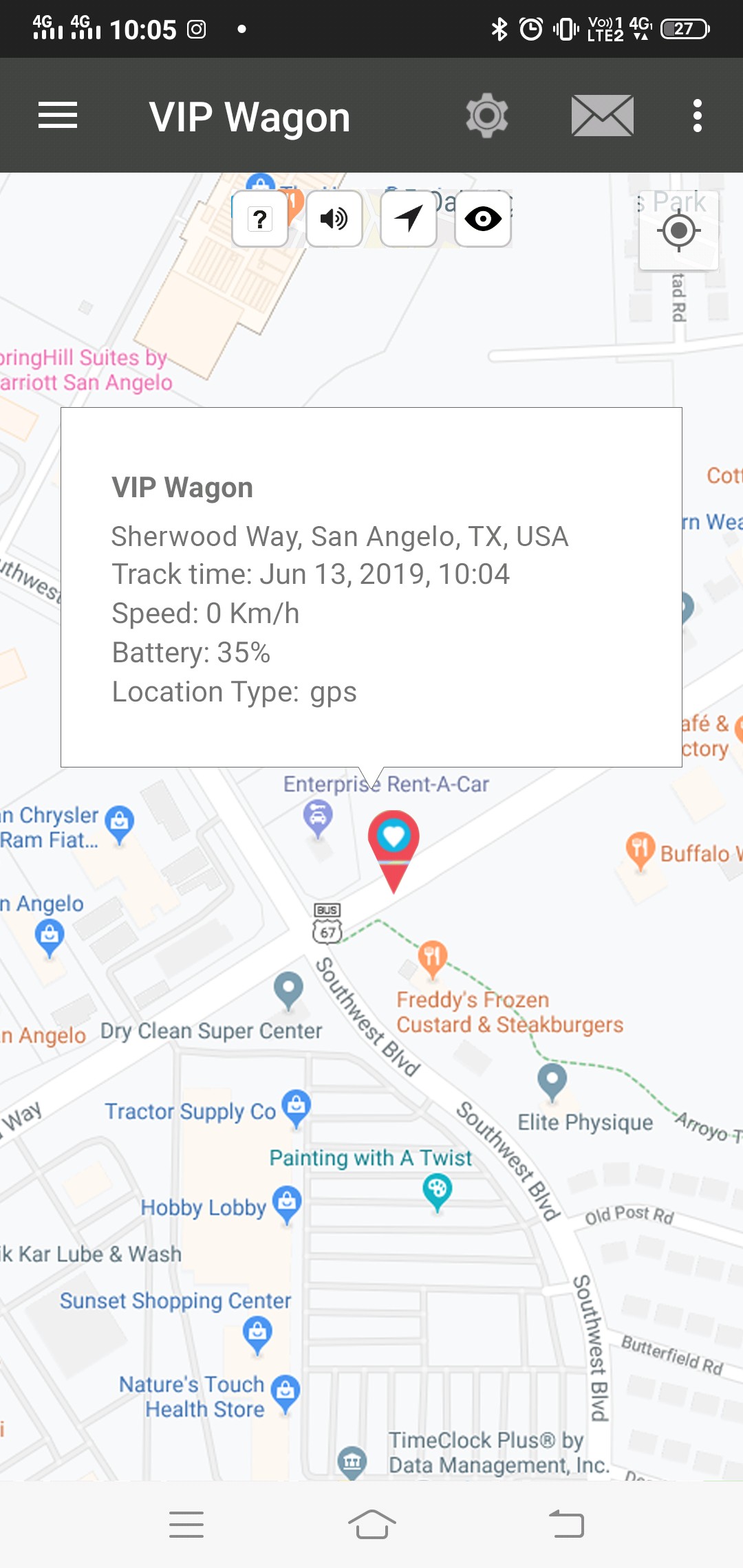Select the Sunset Shopping Center pin

click(257, 1334)
